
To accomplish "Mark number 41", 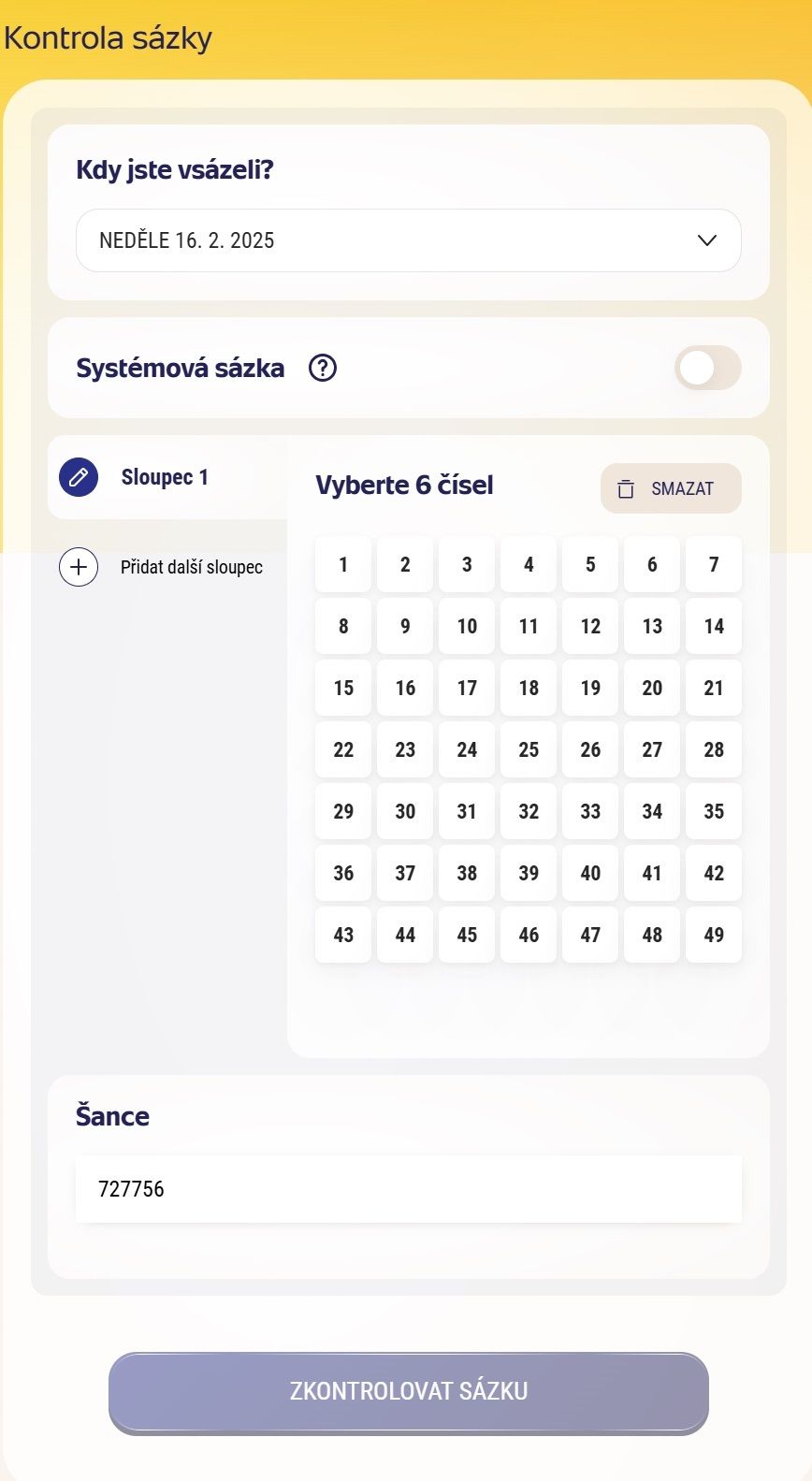I will 652,873.
